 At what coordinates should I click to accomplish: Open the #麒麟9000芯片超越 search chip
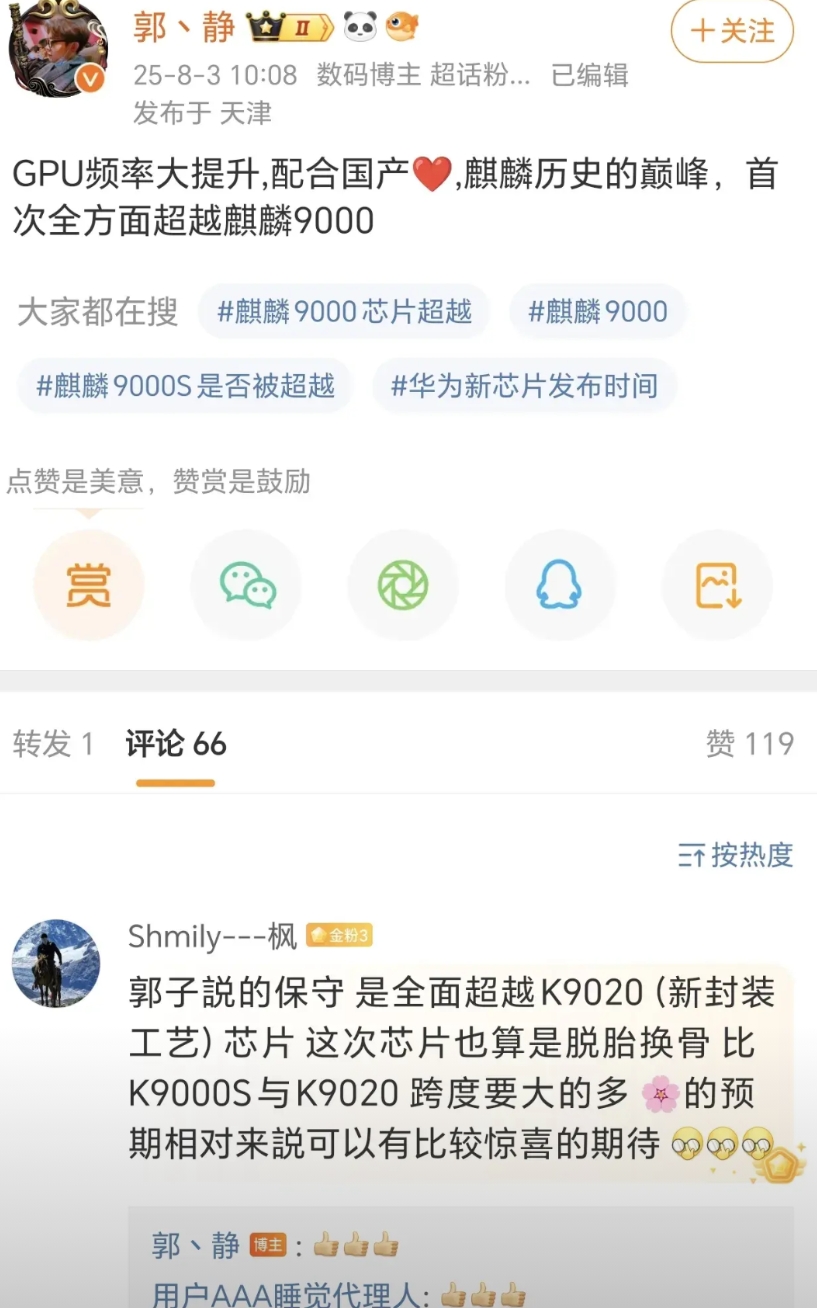click(x=344, y=312)
